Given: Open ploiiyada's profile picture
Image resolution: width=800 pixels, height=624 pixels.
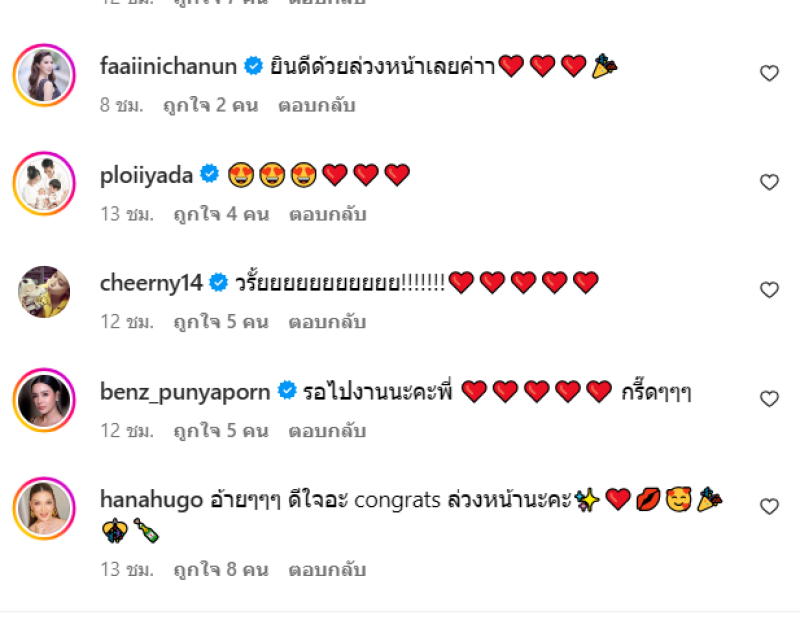Looking at the screenshot, I should (44, 183).
